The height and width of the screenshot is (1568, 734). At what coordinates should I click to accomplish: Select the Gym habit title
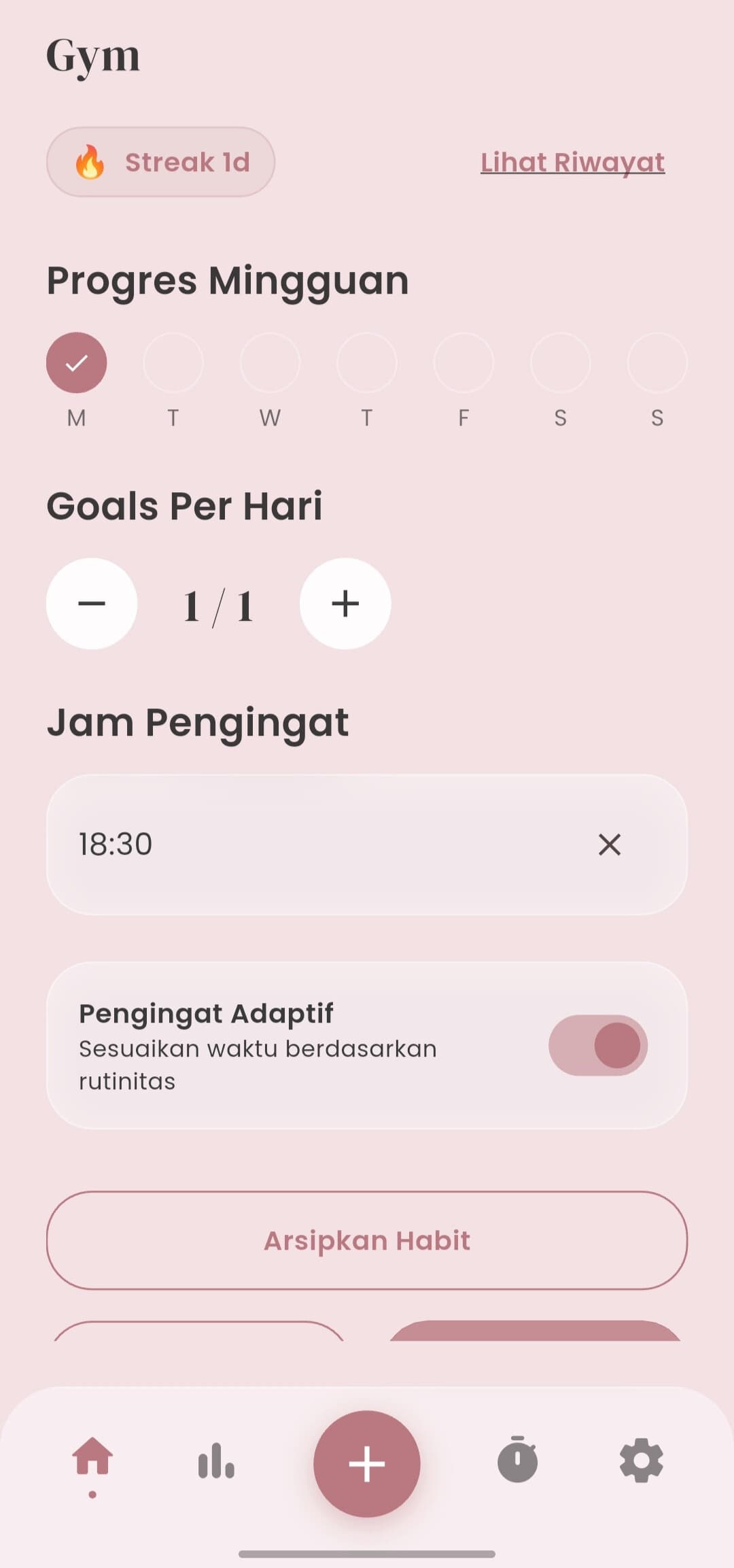[93, 56]
